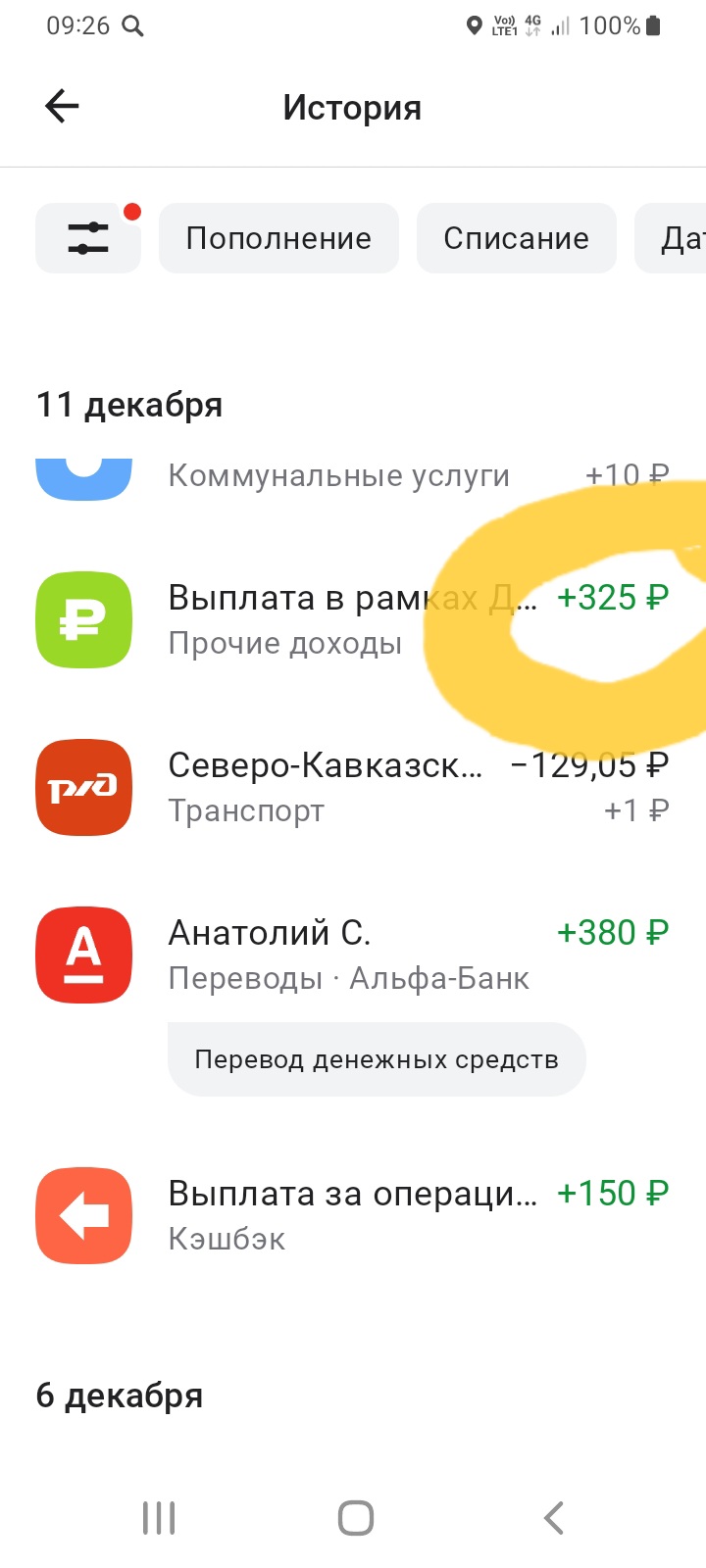The width and height of the screenshot is (706, 1568).
Task: Select the Списание filter chip
Action: click(x=516, y=238)
